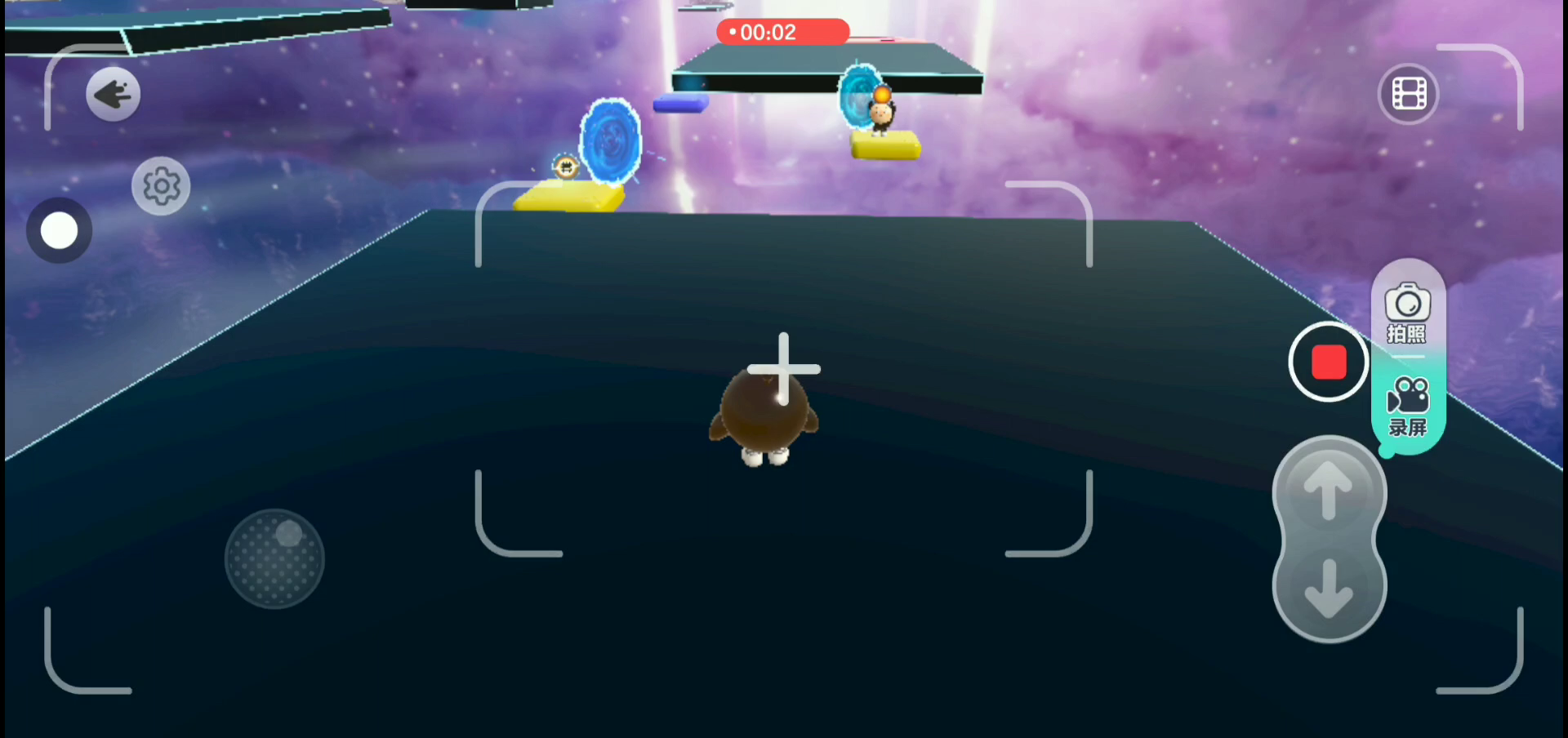Open the settings gear

click(161, 186)
